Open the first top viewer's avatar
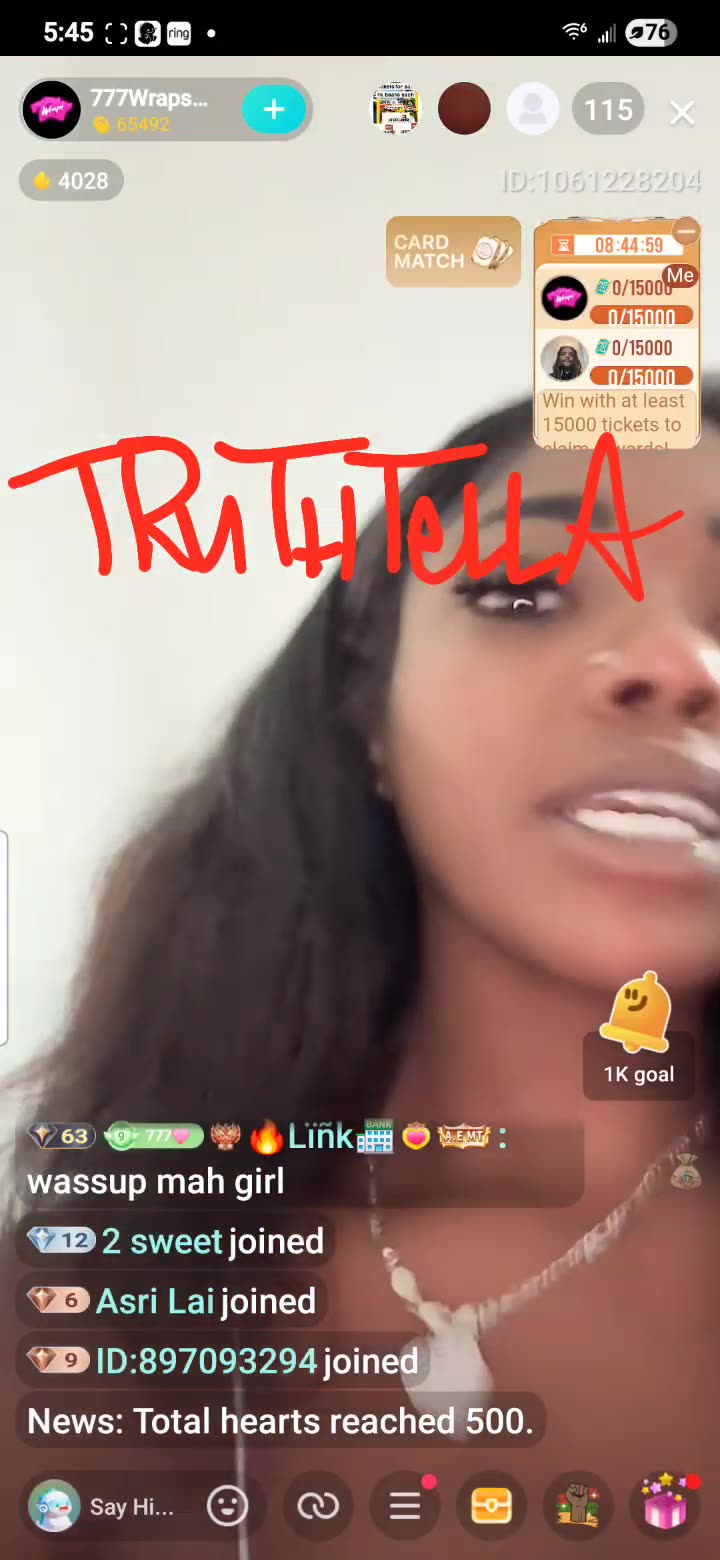This screenshot has height=1560, width=720. [x=395, y=110]
